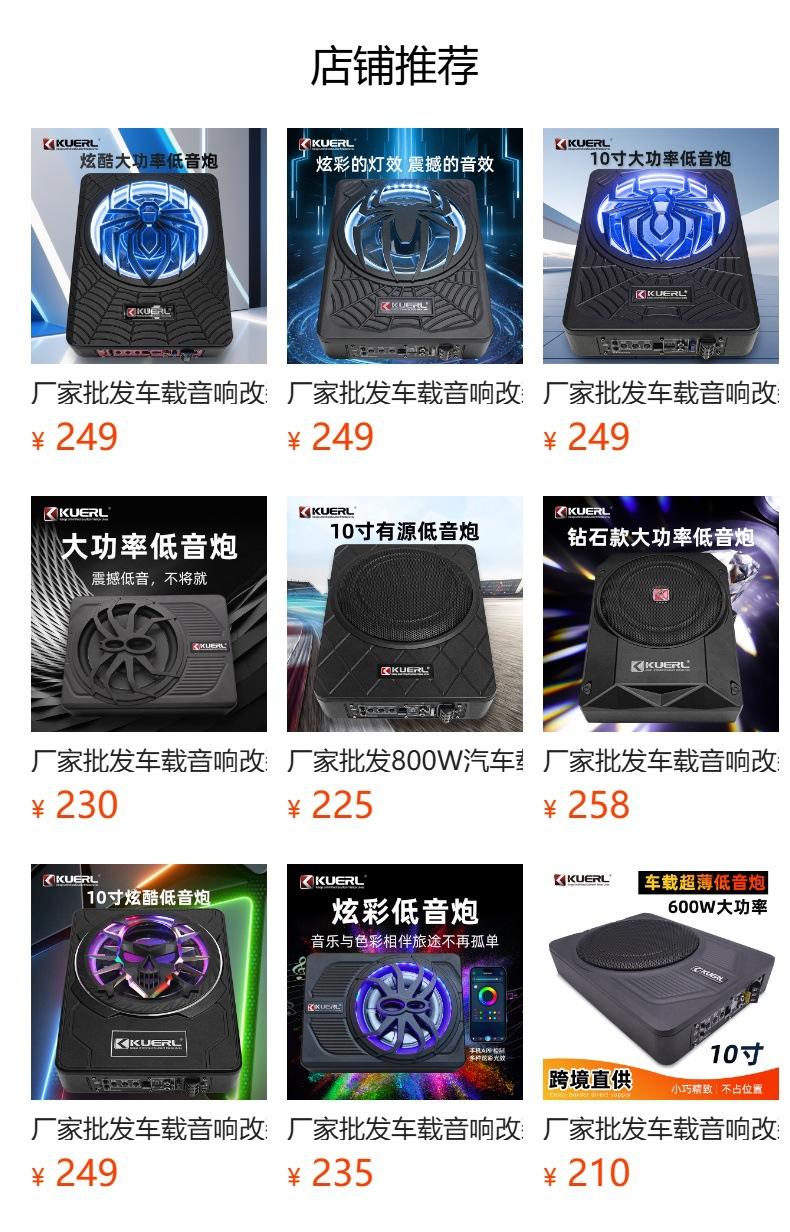790x1232 pixels.
Task: Open the 钻石款大功率低音炮 card priced ¥258
Action: (x=661, y=614)
